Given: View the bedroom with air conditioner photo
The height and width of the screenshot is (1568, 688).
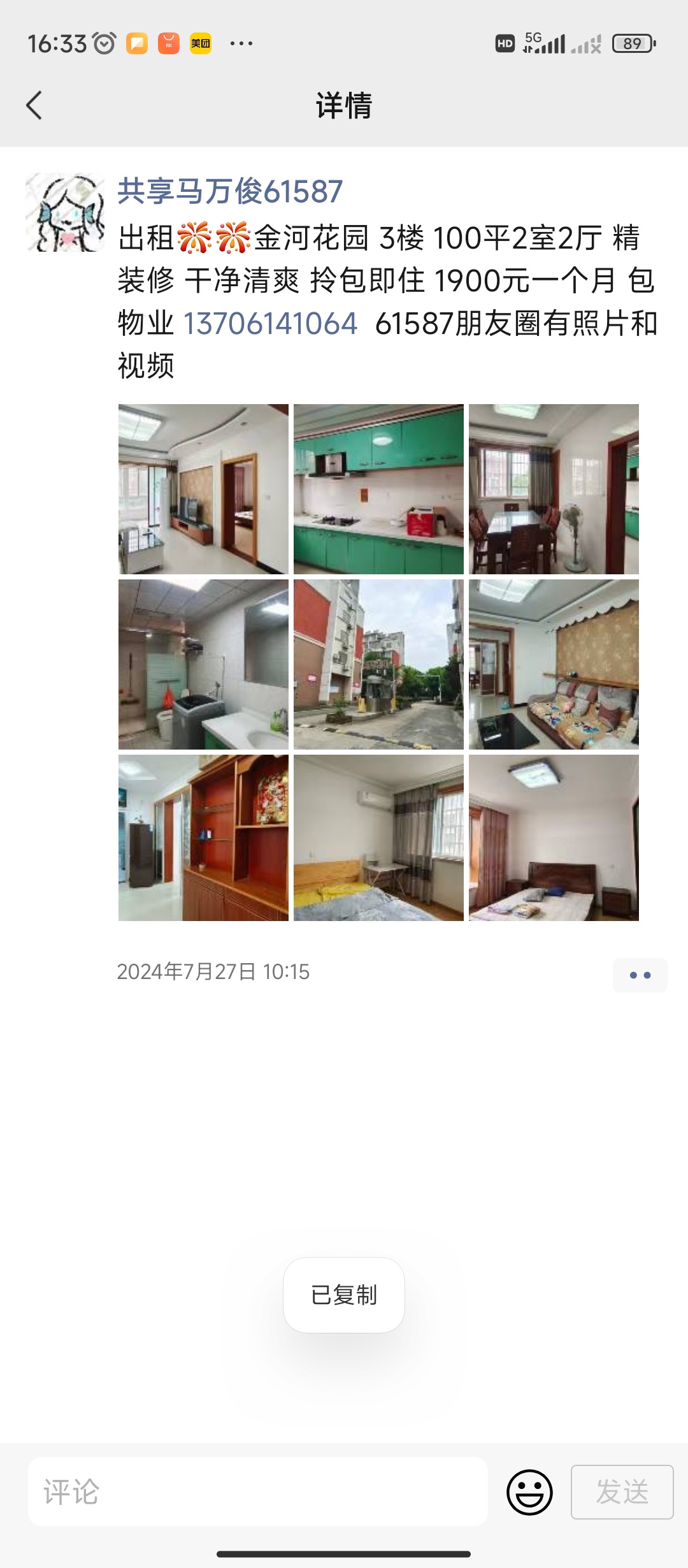Looking at the screenshot, I should 378,838.
